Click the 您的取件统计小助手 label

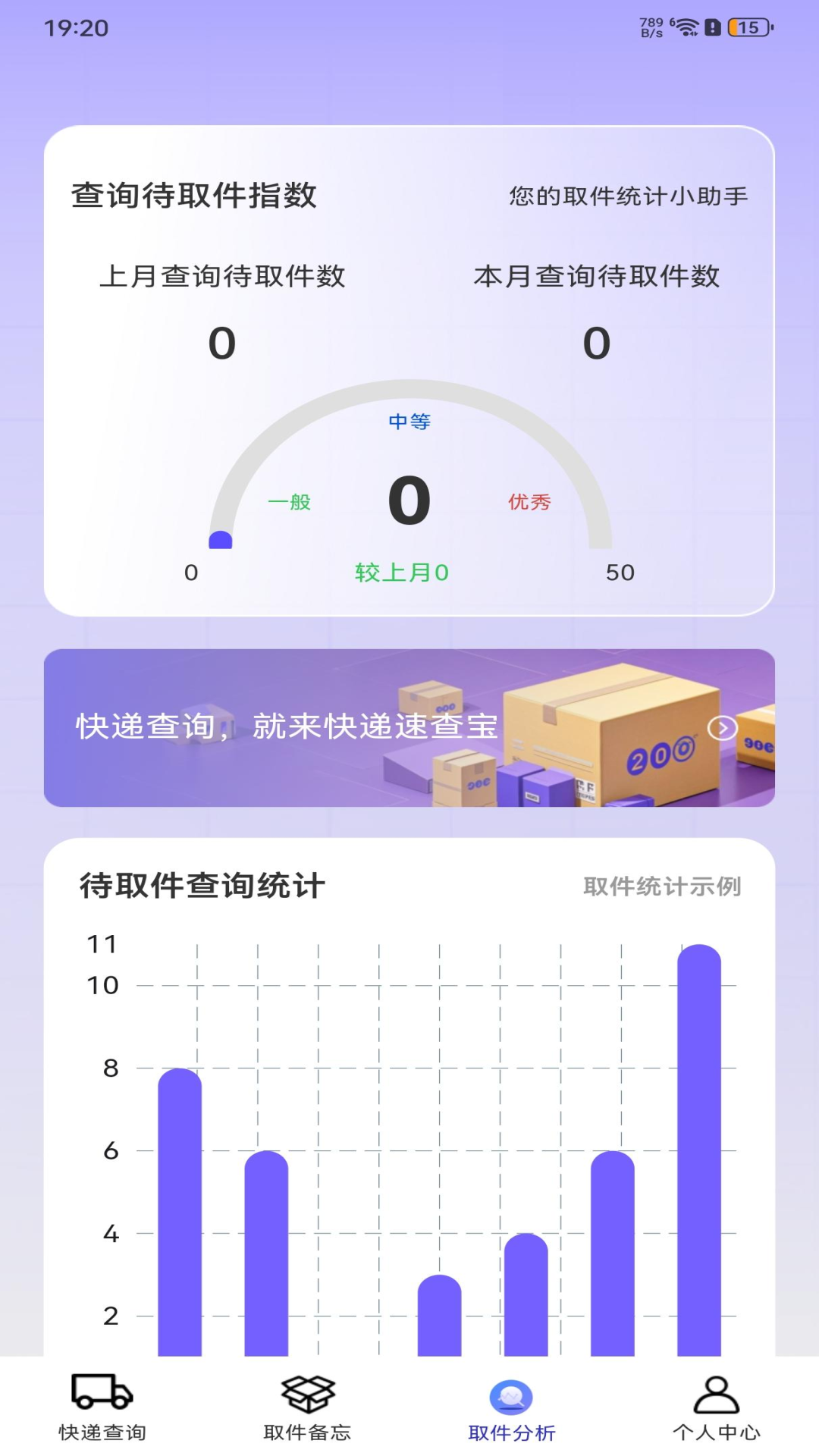626,196
